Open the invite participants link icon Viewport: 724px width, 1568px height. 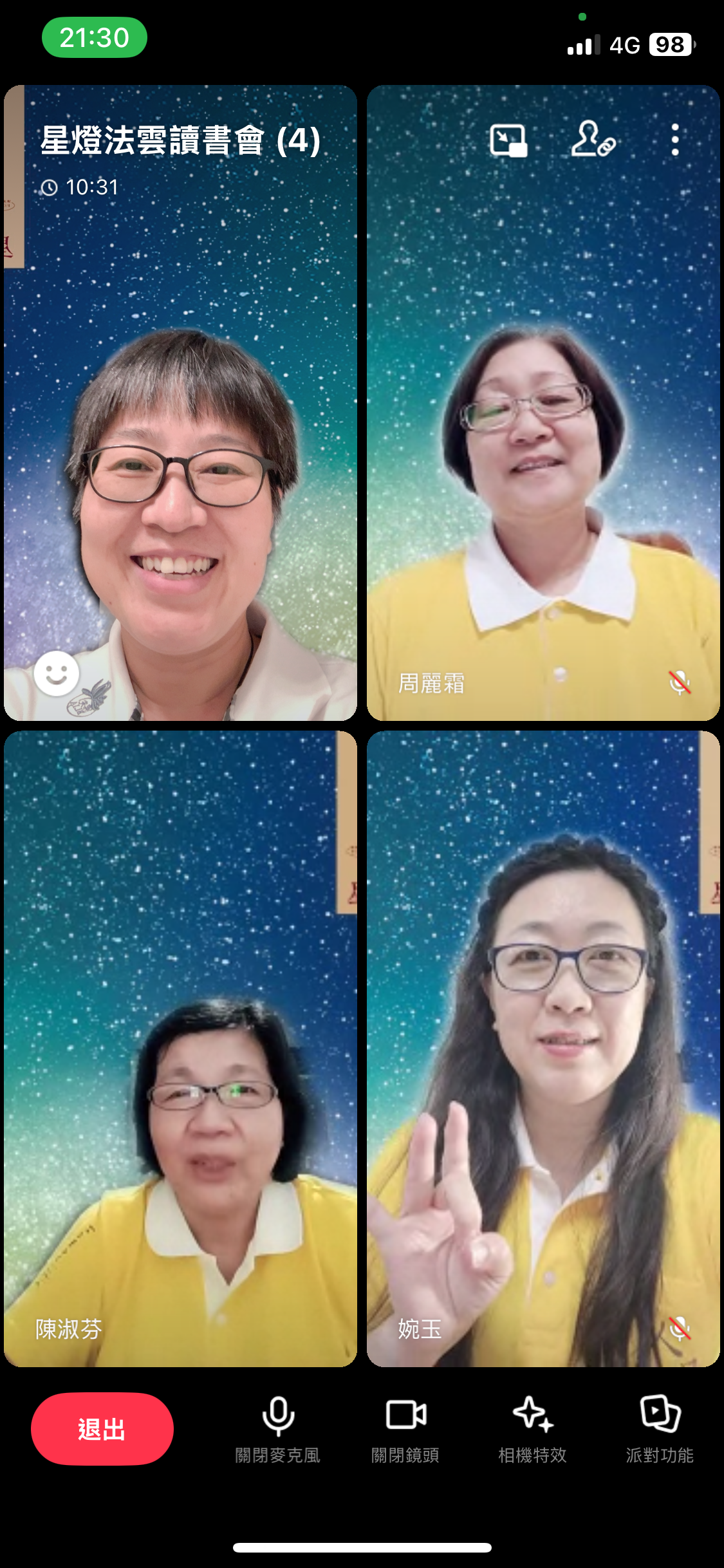pyautogui.click(x=592, y=139)
